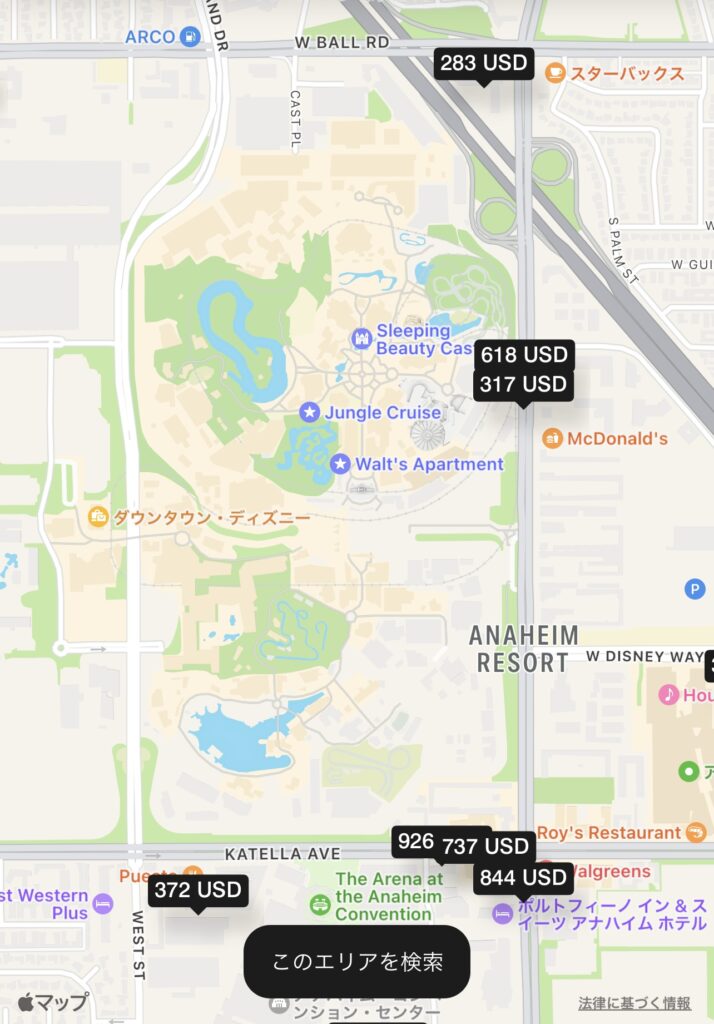Select the 618 USD price marker

point(523,355)
